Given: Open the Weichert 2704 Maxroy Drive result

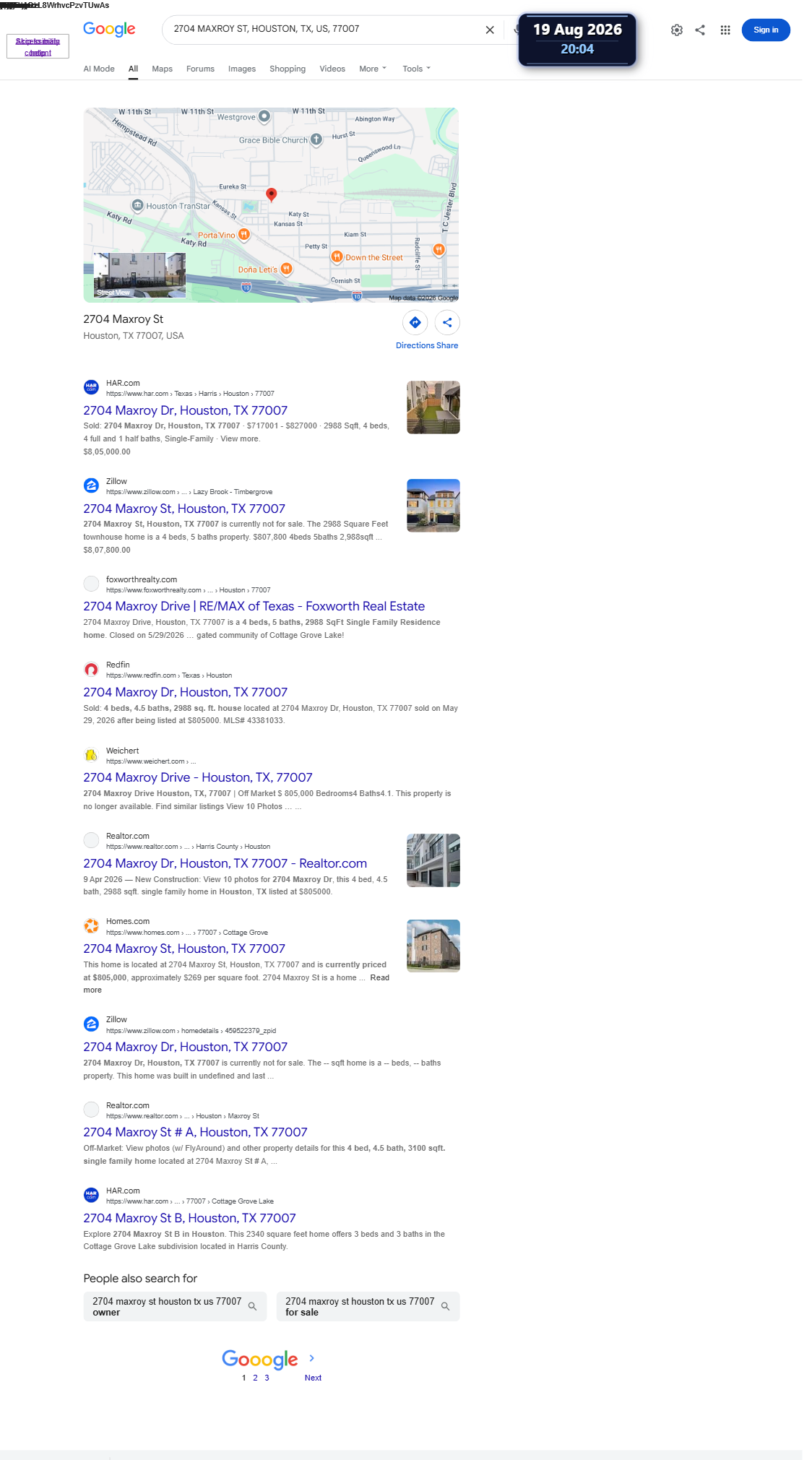Looking at the screenshot, I should coord(198,777).
